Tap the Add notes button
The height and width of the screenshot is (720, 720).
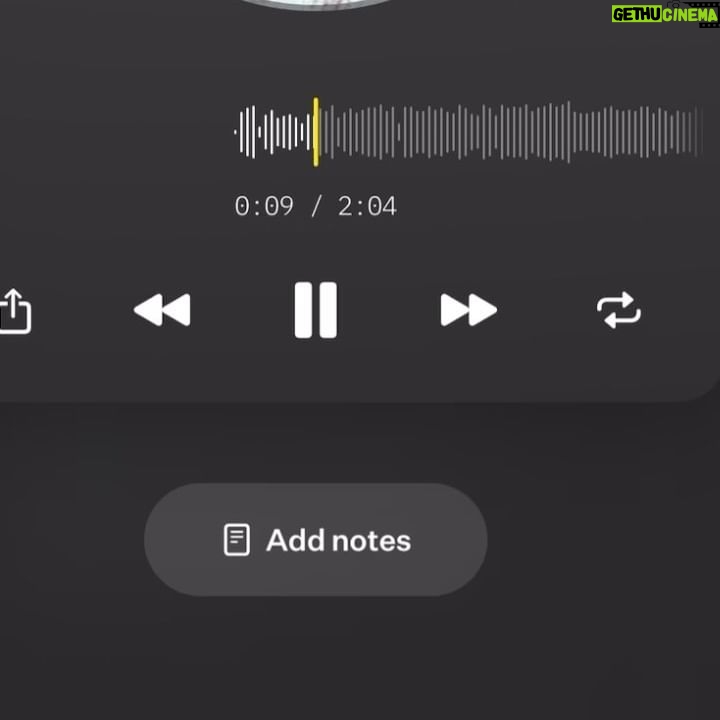(316, 540)
